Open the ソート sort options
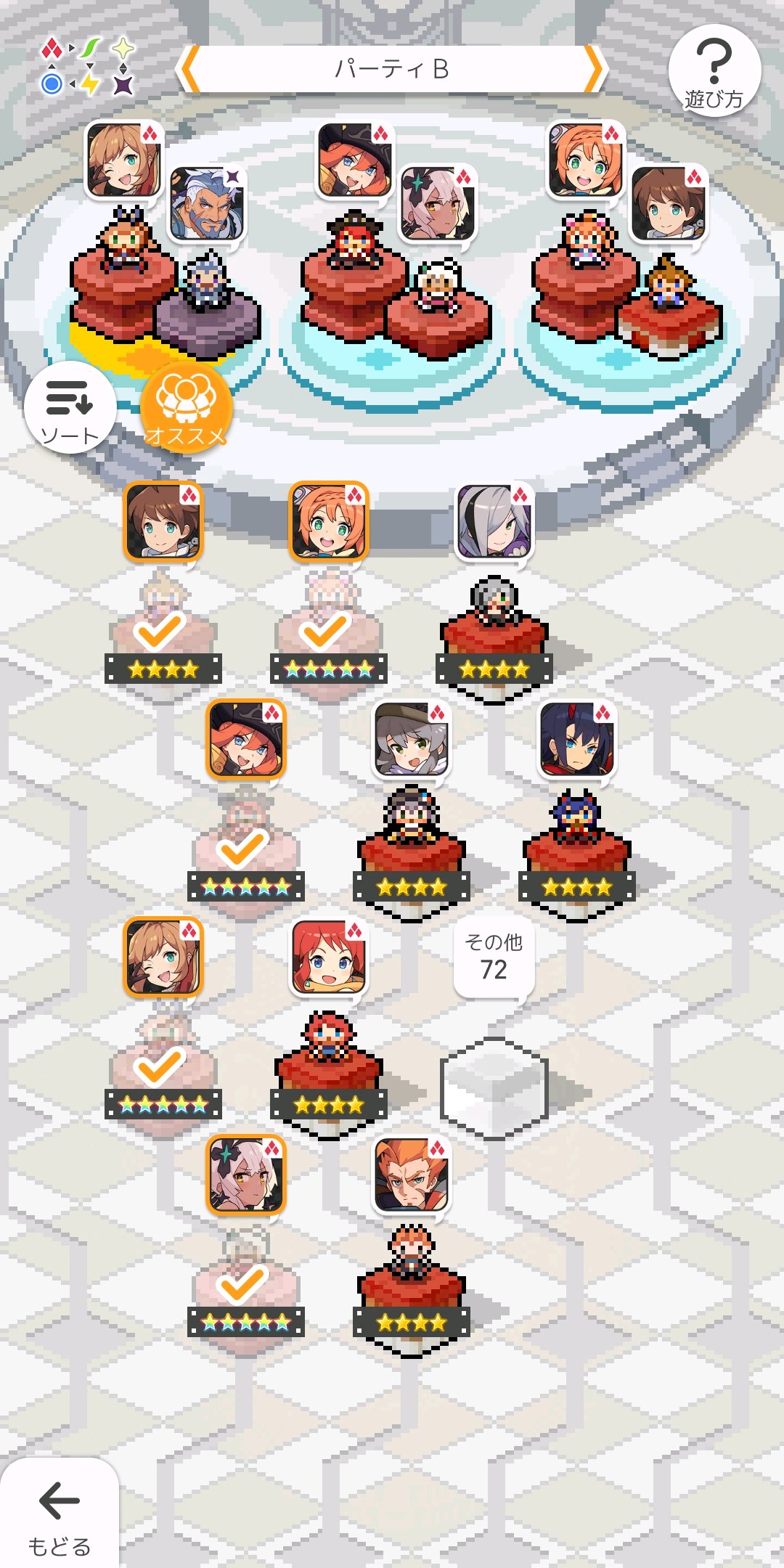 click(x=70, y=408)
